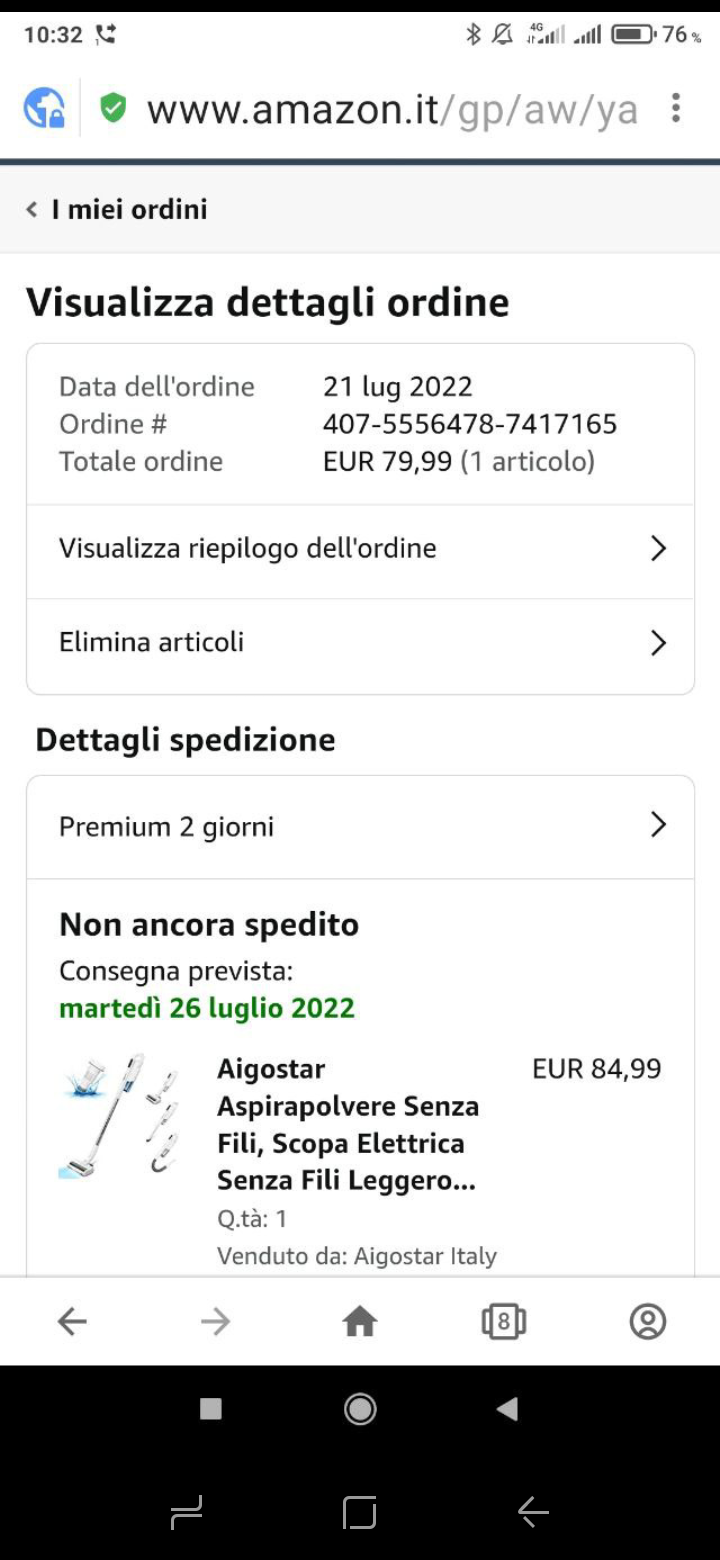The height and width of the screenshot is (1560, 720).
Task: Open the browser tabs switcher
Action: [503, 1322]
